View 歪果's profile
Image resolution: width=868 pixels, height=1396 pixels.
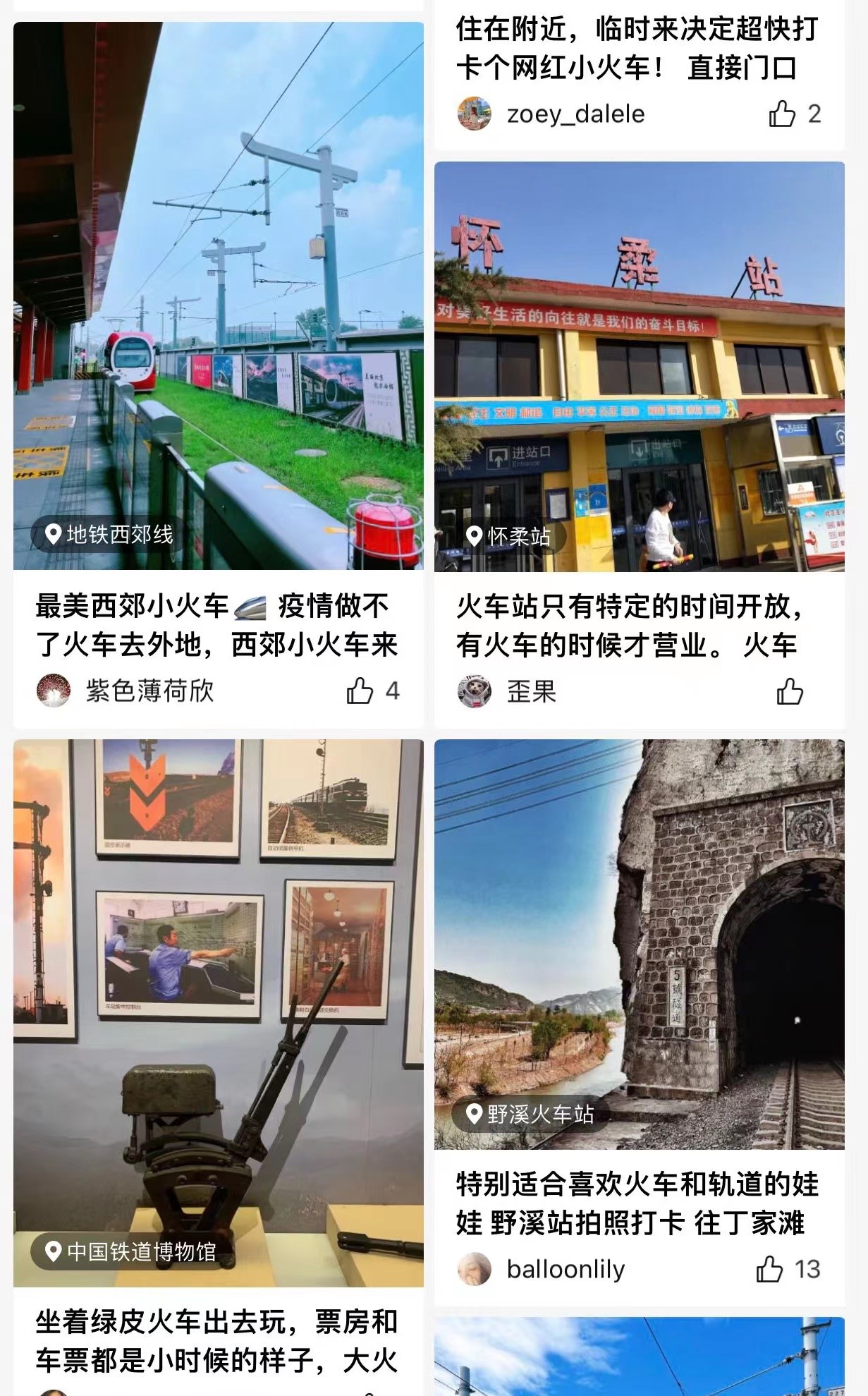[475, 691]
